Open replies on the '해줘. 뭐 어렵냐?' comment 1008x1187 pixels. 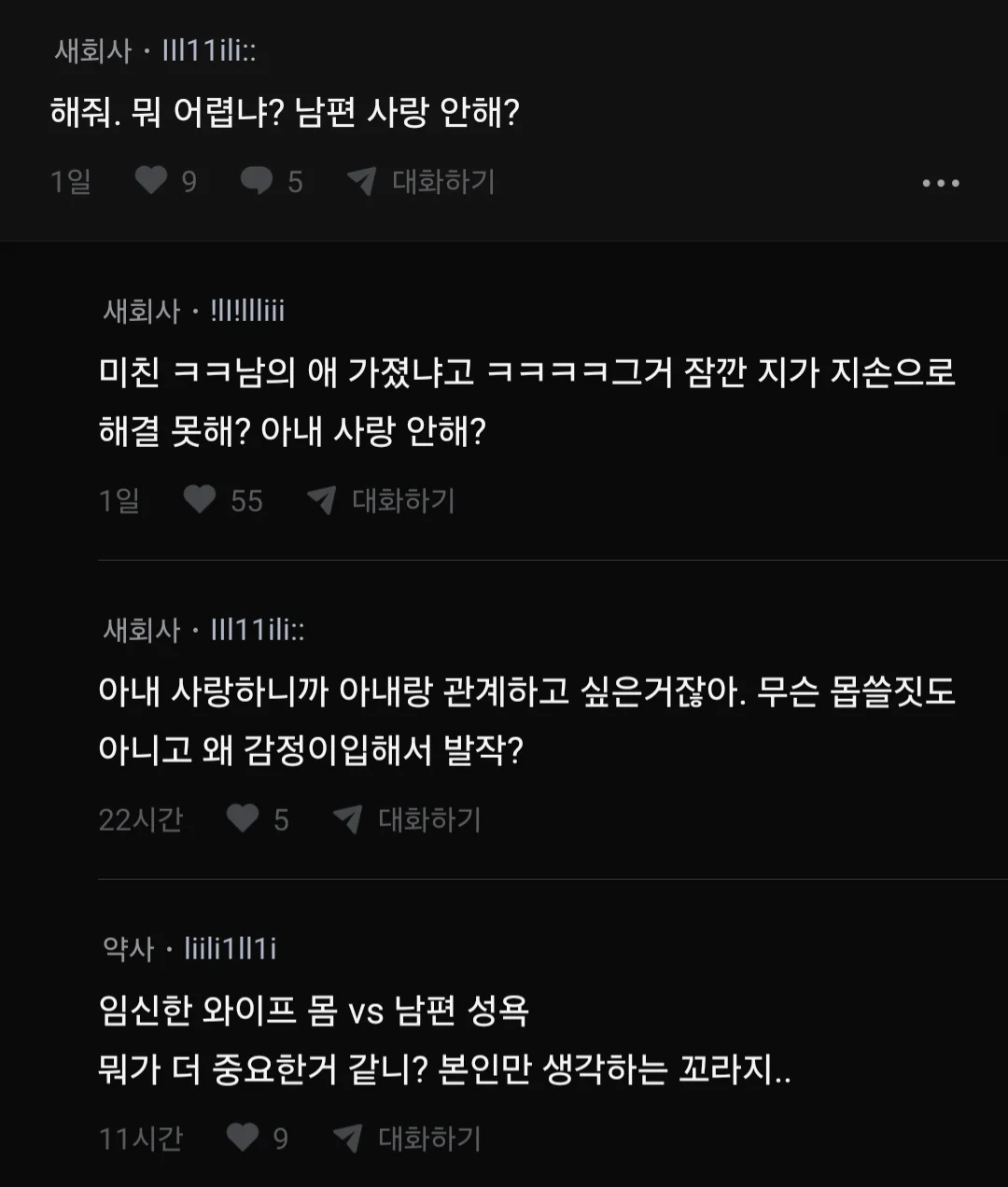[x=257, y=180]
